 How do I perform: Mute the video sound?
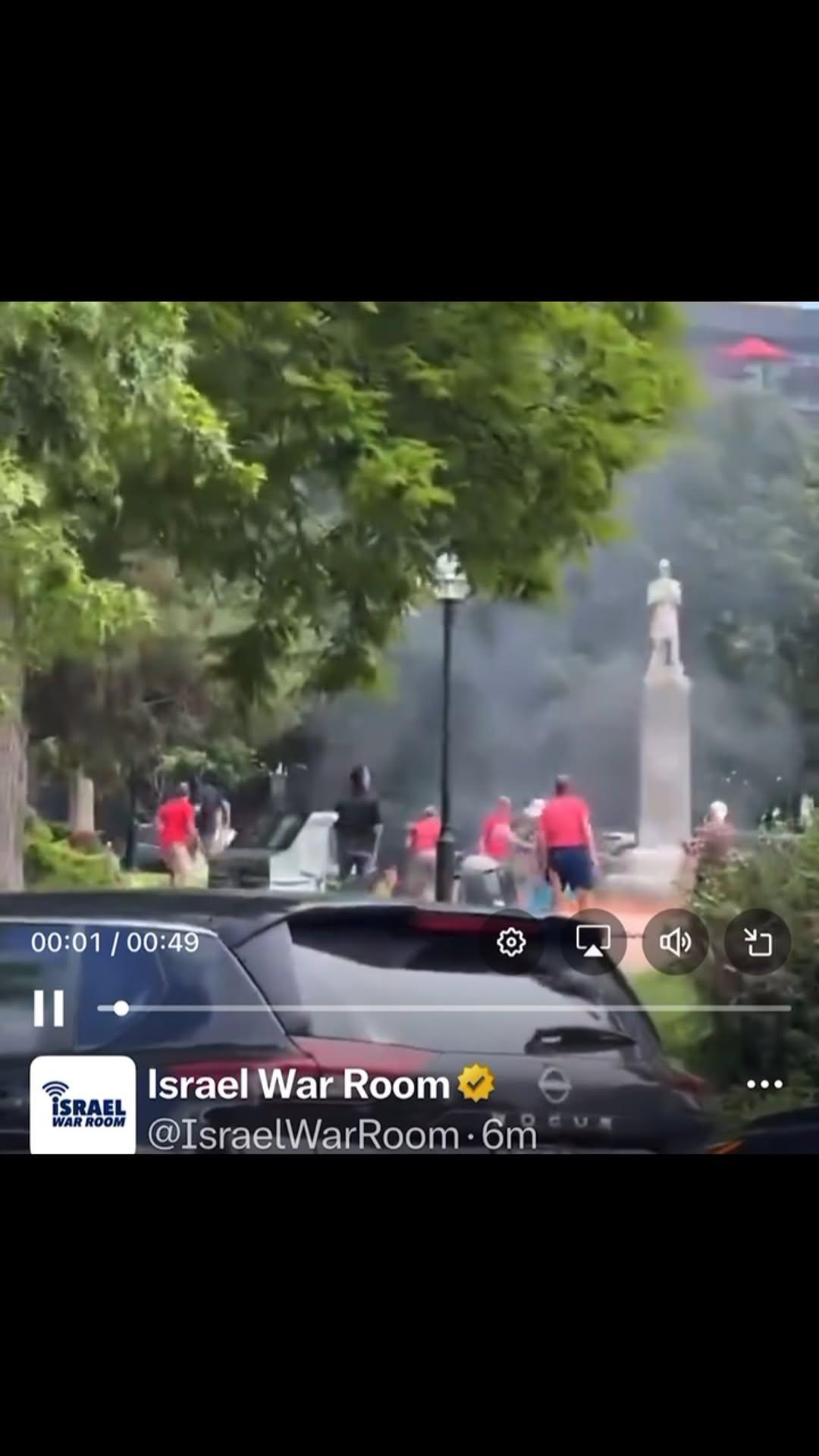[675, 942]
